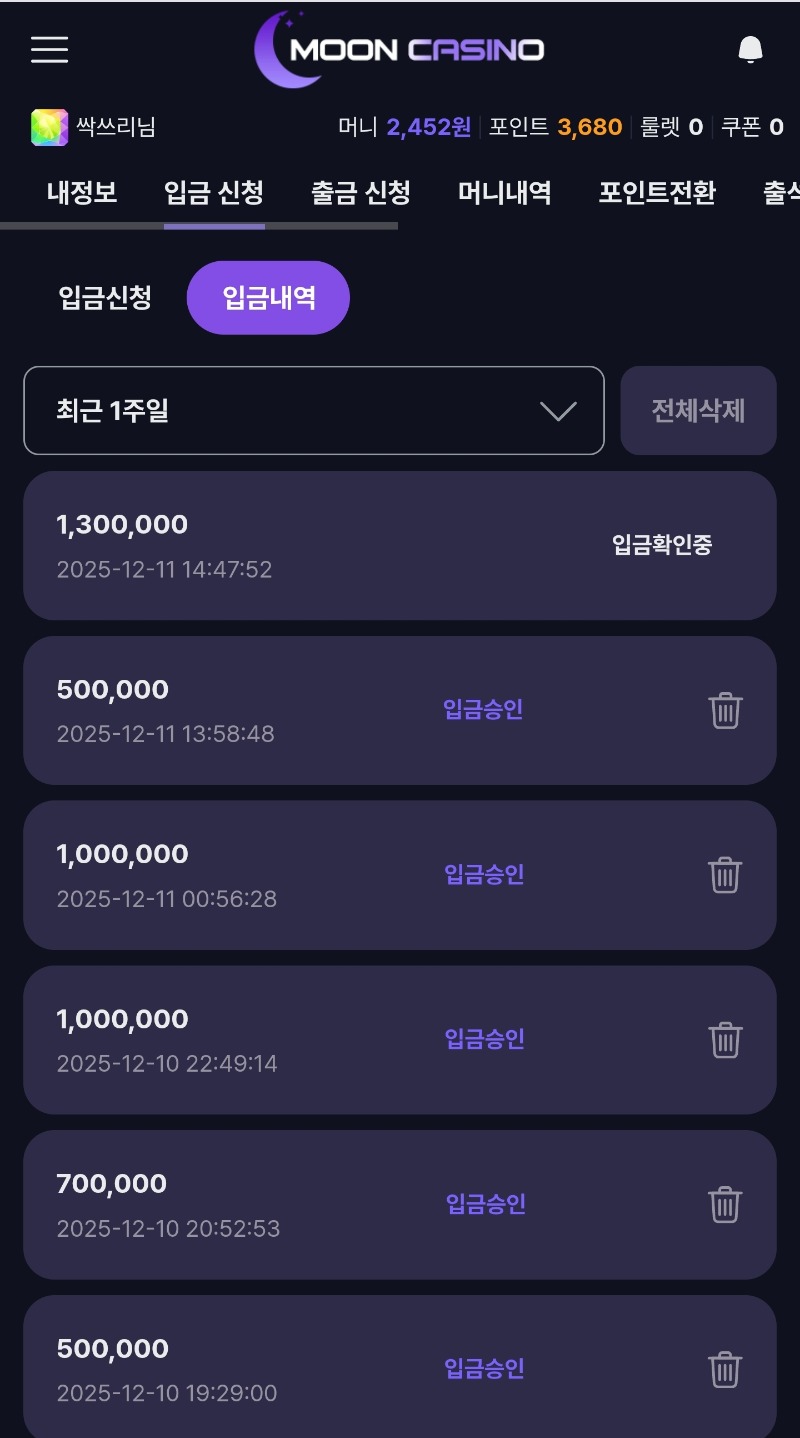Open the 포인트전환 tab
This screenshot has height=1438, width=800.
656,196
